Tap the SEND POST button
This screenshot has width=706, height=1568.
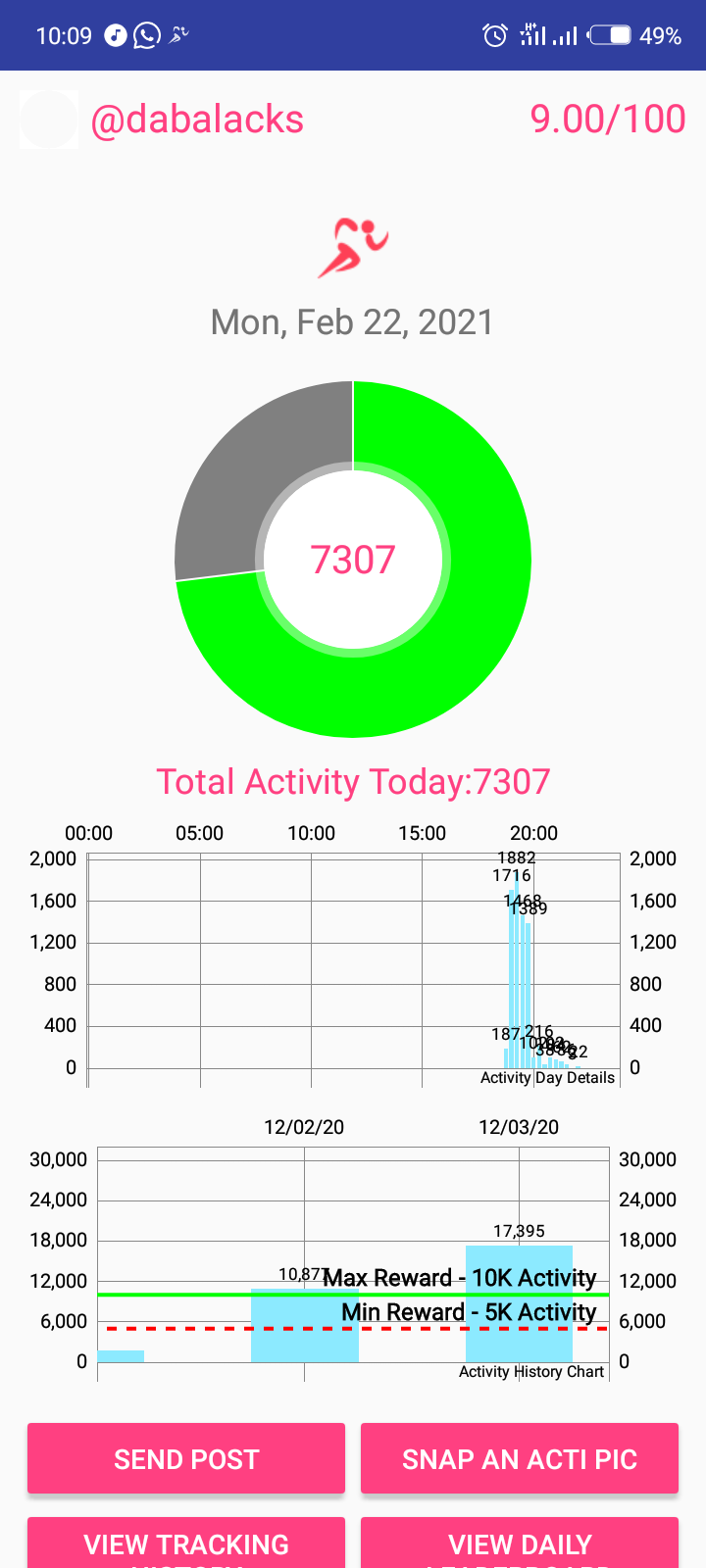tap(186, 1458)
